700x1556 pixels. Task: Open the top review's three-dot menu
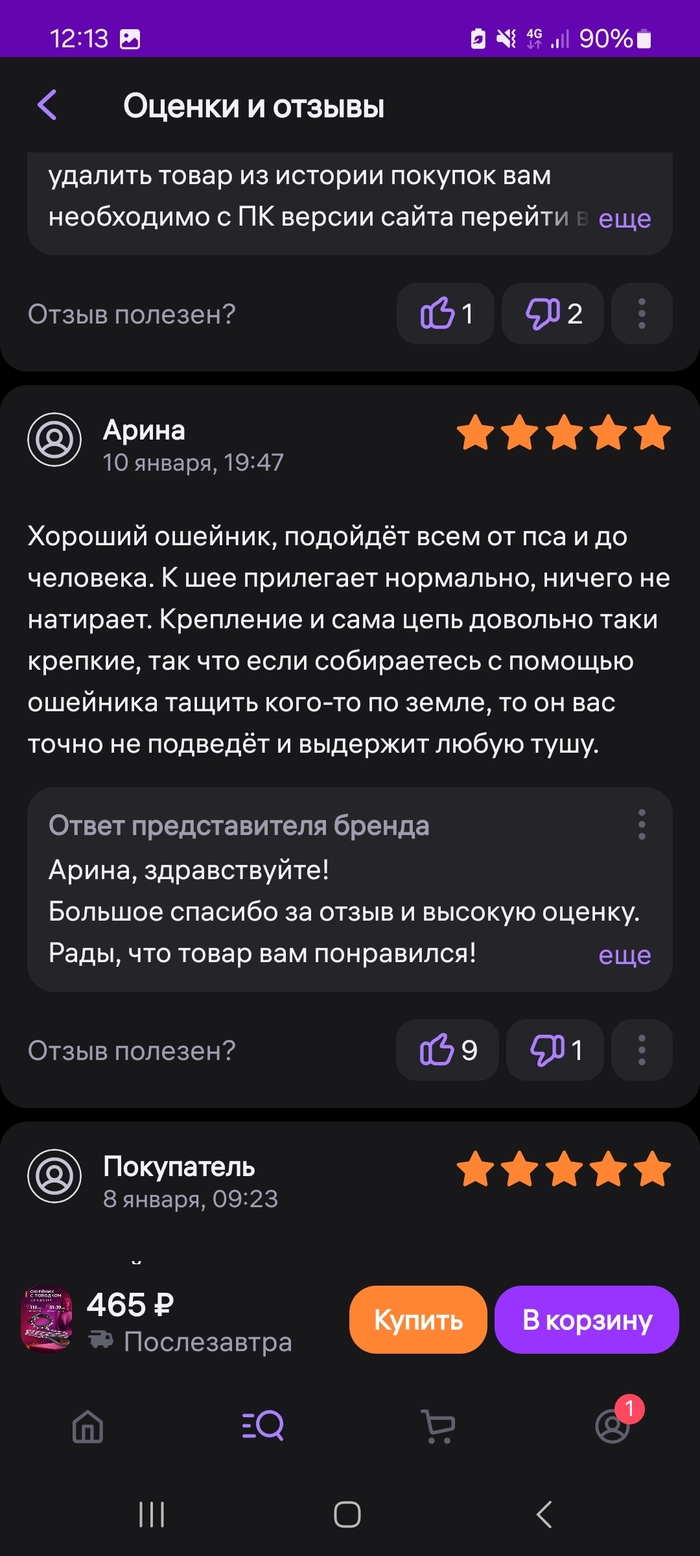pyautogui.click(x=641, y=314)
